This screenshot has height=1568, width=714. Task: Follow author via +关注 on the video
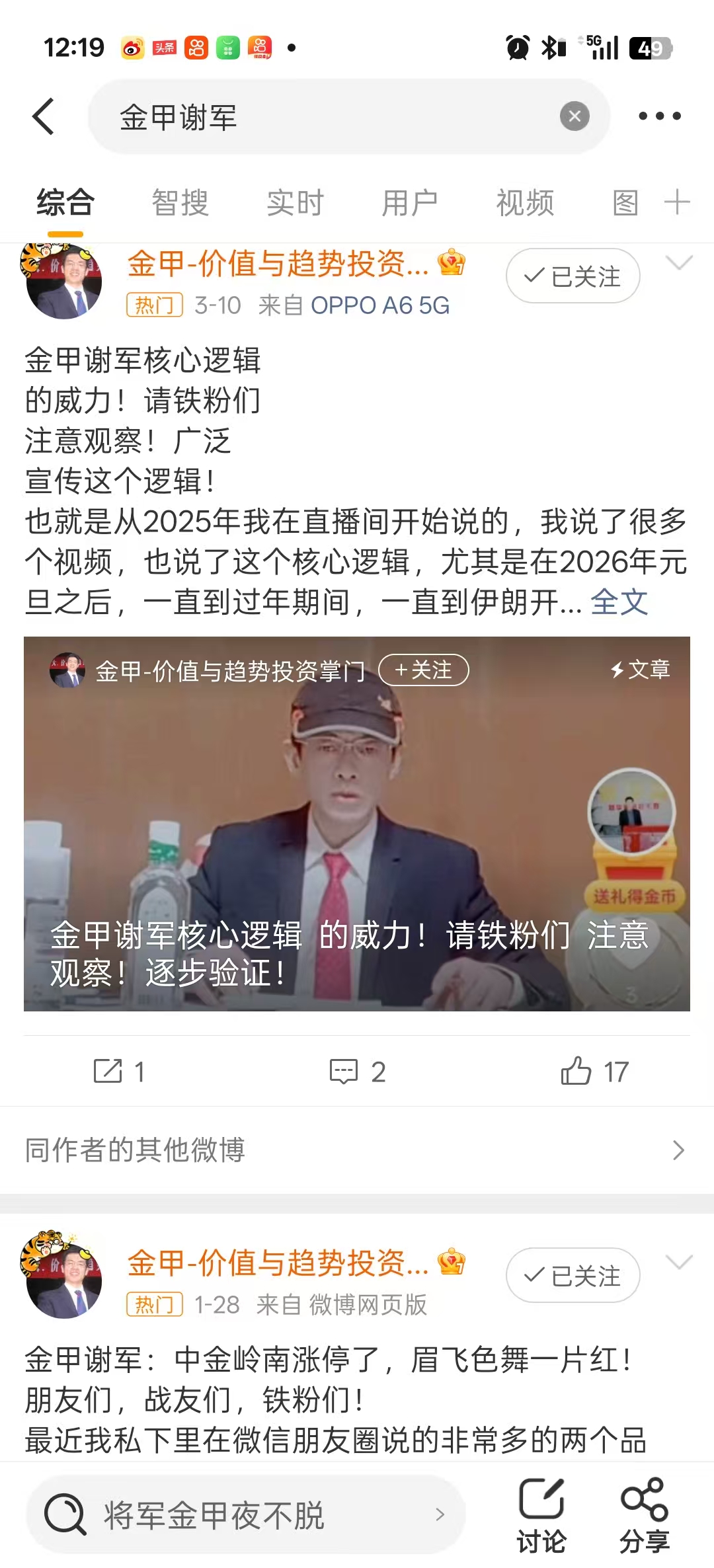coord(423,670)
